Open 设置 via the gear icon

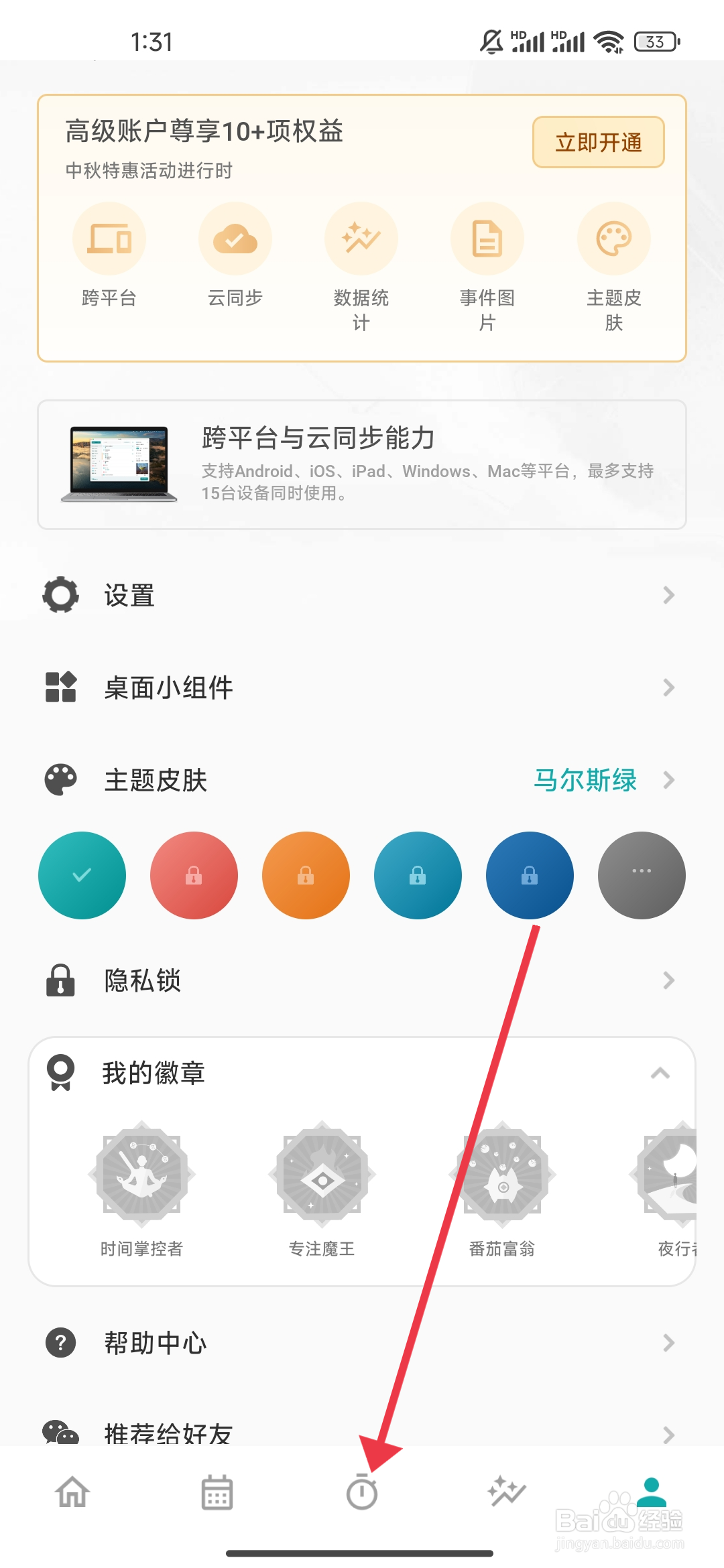tap(61, 594)
